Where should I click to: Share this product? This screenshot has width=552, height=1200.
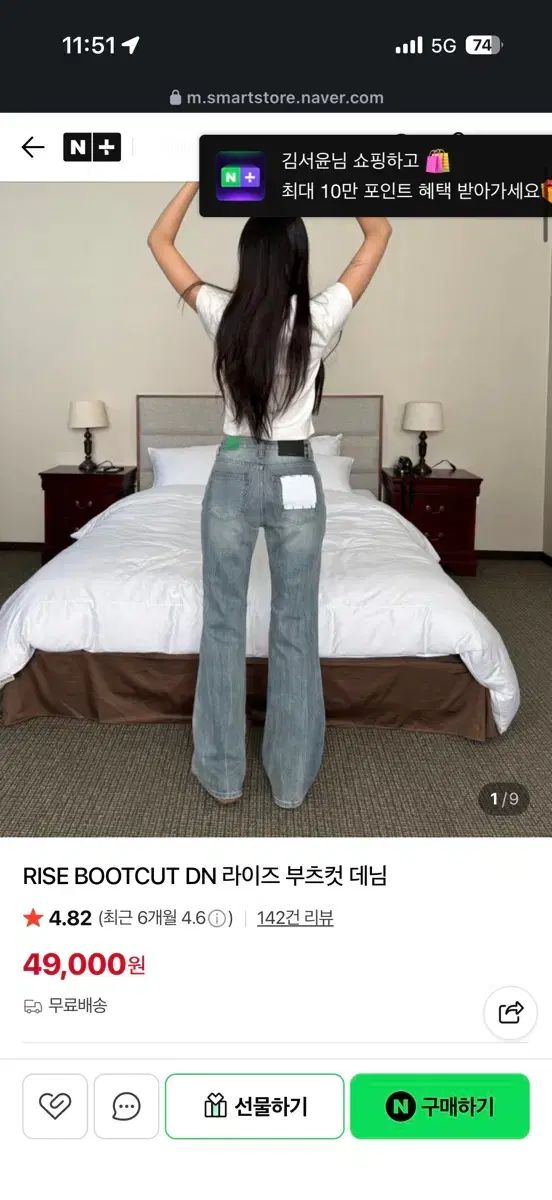click(x=510, y=1012)
